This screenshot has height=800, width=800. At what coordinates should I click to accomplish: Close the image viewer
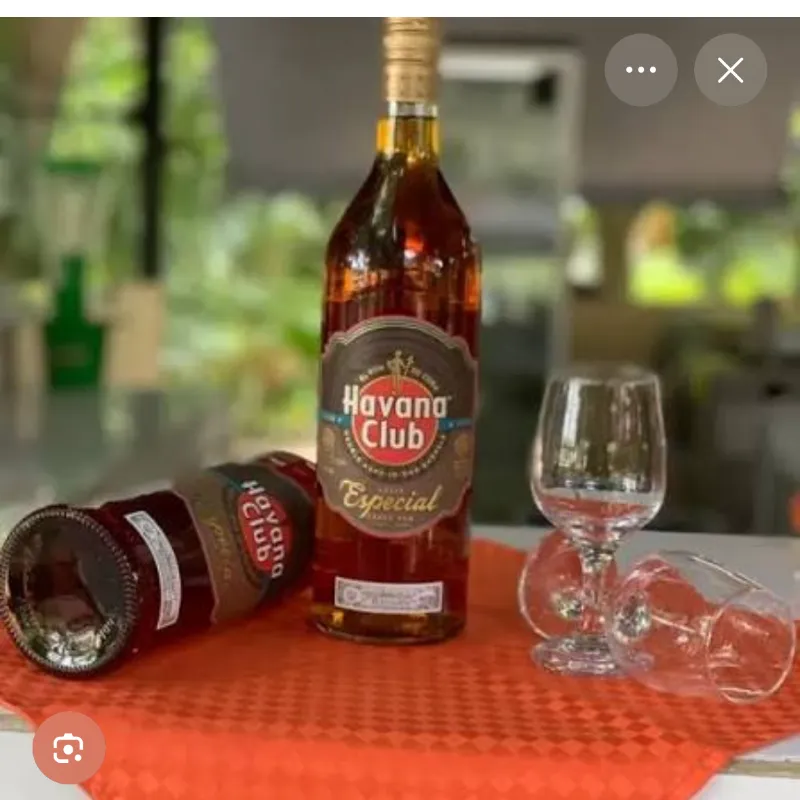point(731,70)
